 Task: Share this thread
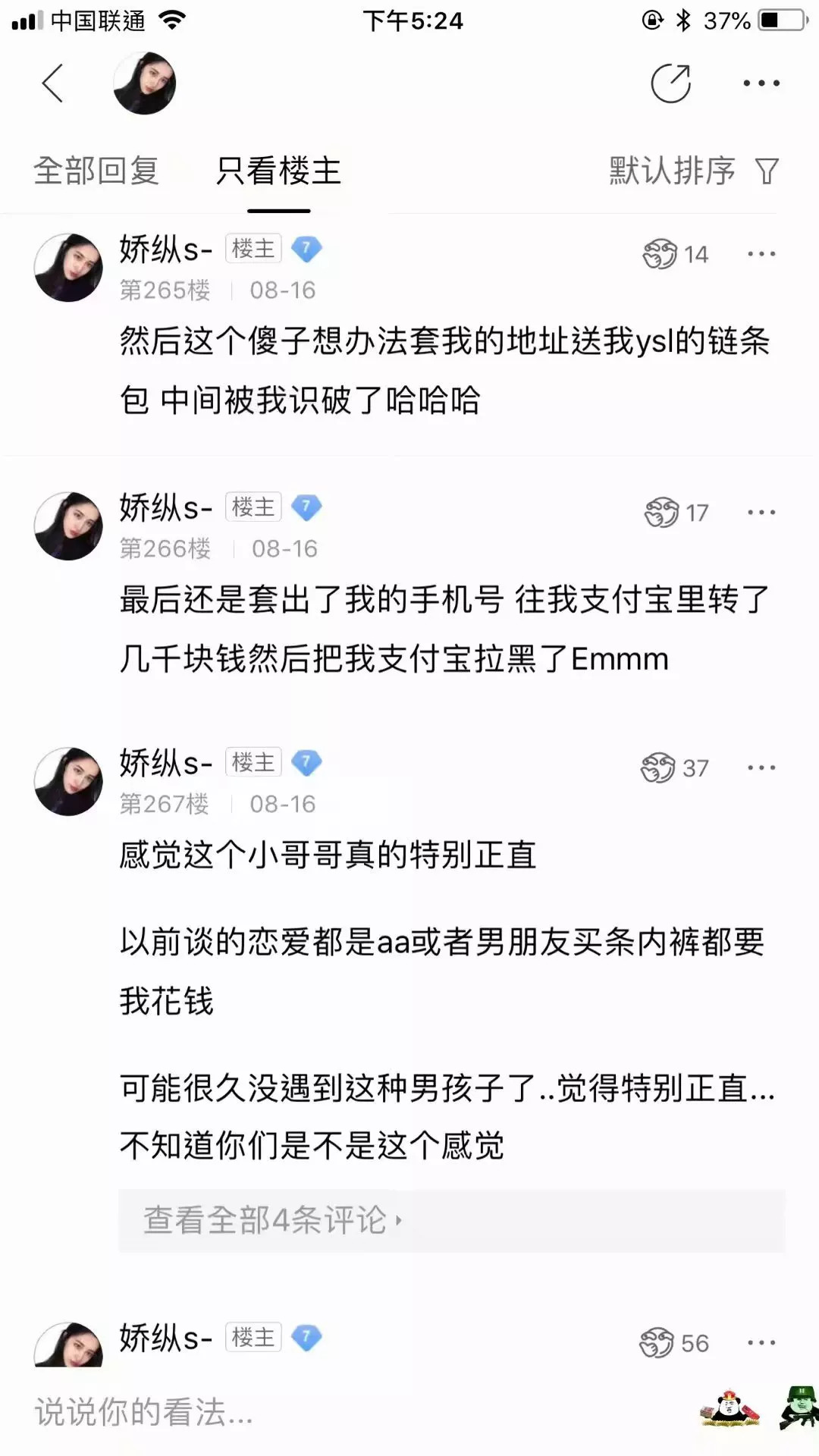pyautogui.click(x=671, y=83)
